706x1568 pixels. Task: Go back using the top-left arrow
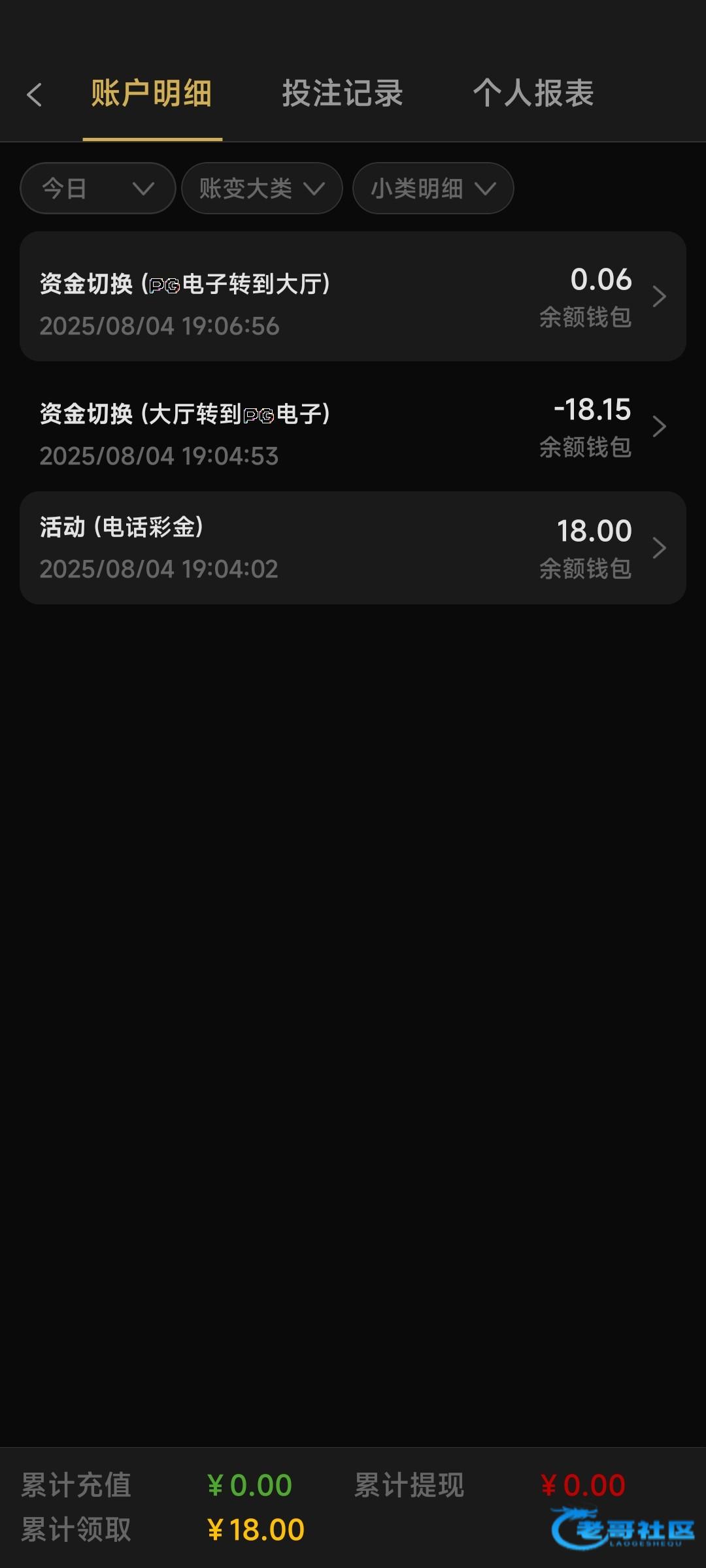[x=35, y=94]
